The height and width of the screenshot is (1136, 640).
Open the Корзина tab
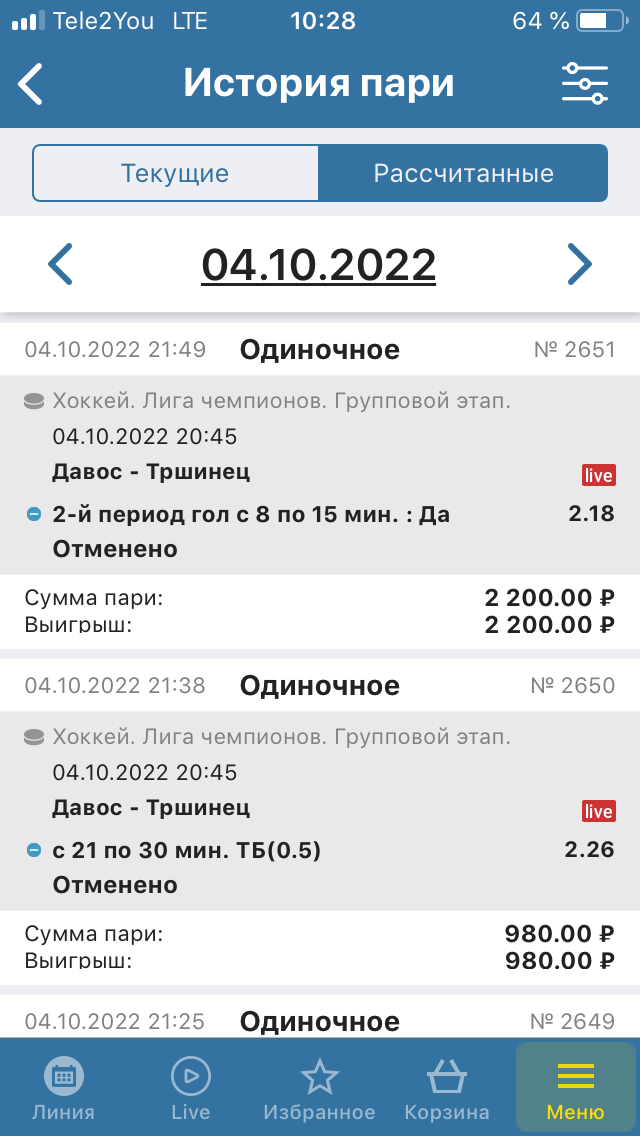coord(447,1088)
